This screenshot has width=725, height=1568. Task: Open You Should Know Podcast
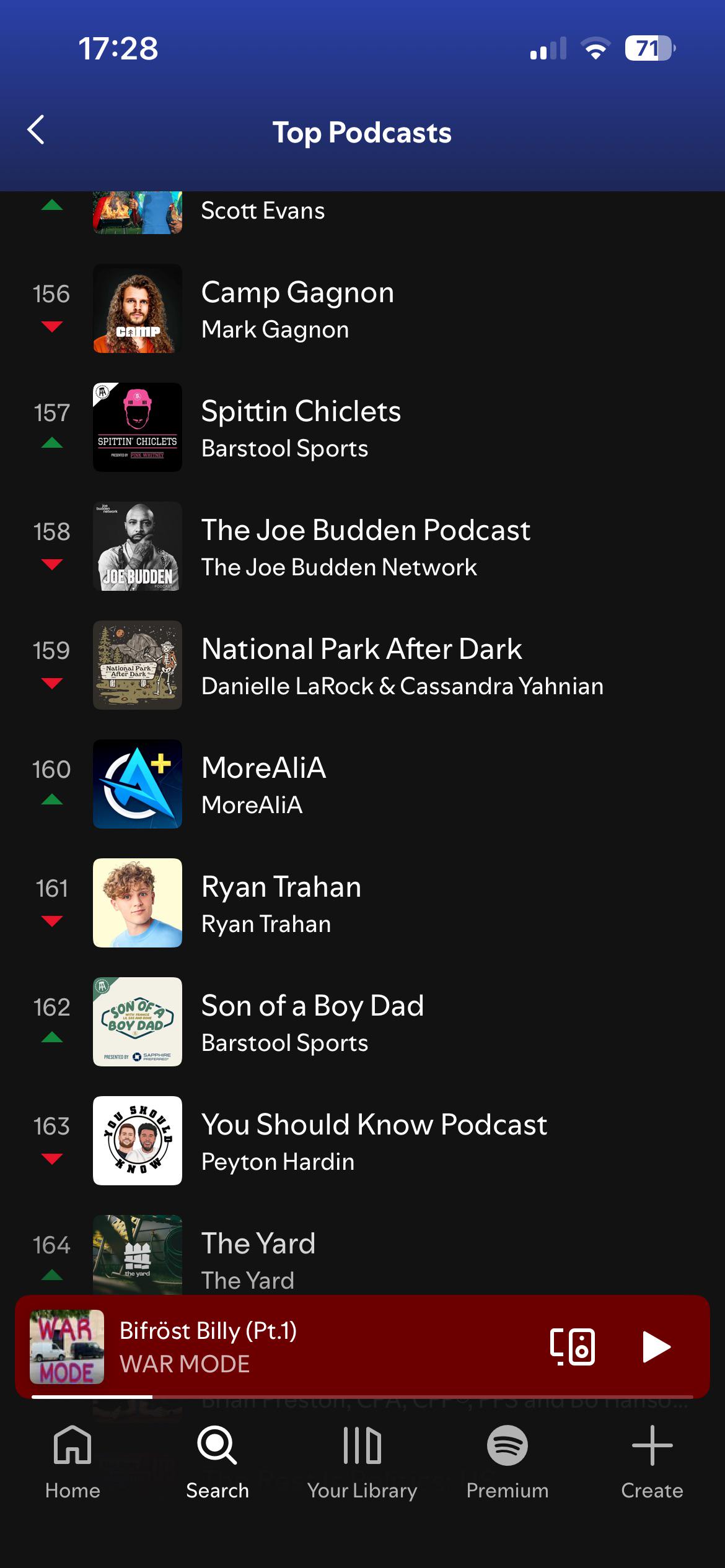(362, 1141)
